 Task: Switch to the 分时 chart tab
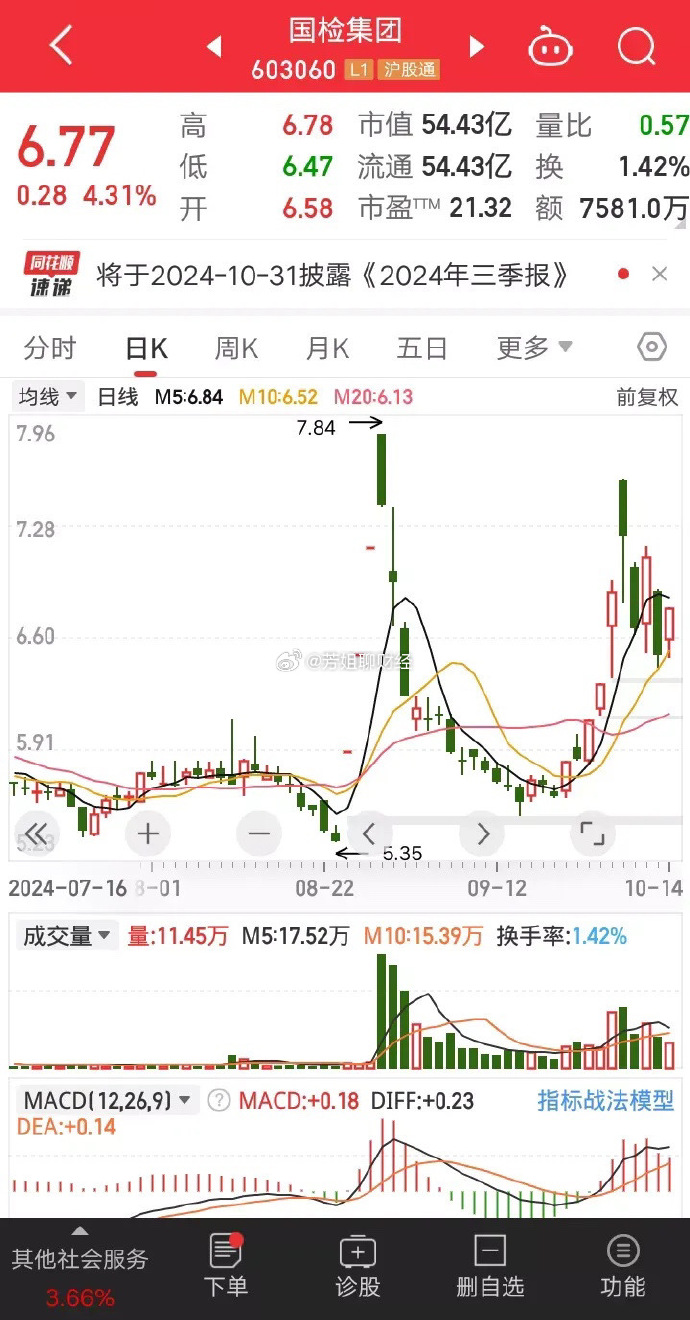coord(50,348)
